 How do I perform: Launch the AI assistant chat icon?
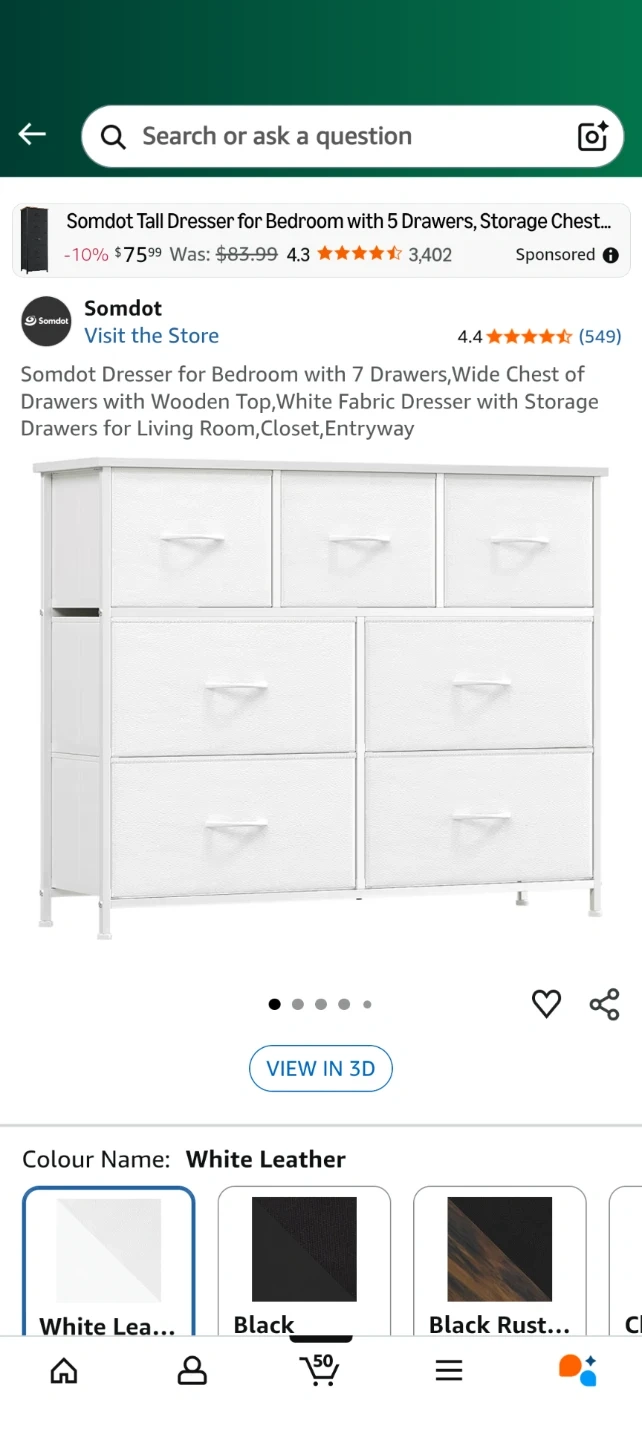[x=577, y=1369]
